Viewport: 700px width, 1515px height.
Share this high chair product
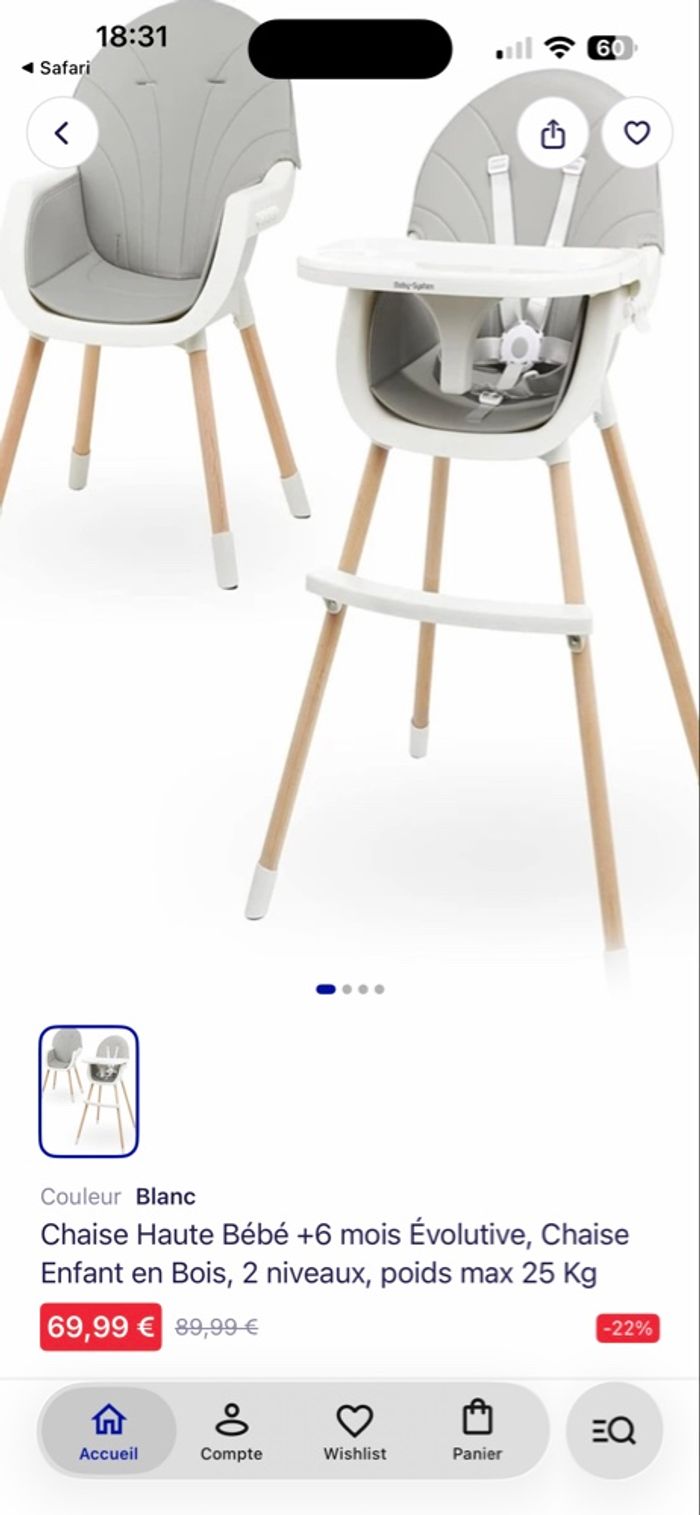click(553, 133)
